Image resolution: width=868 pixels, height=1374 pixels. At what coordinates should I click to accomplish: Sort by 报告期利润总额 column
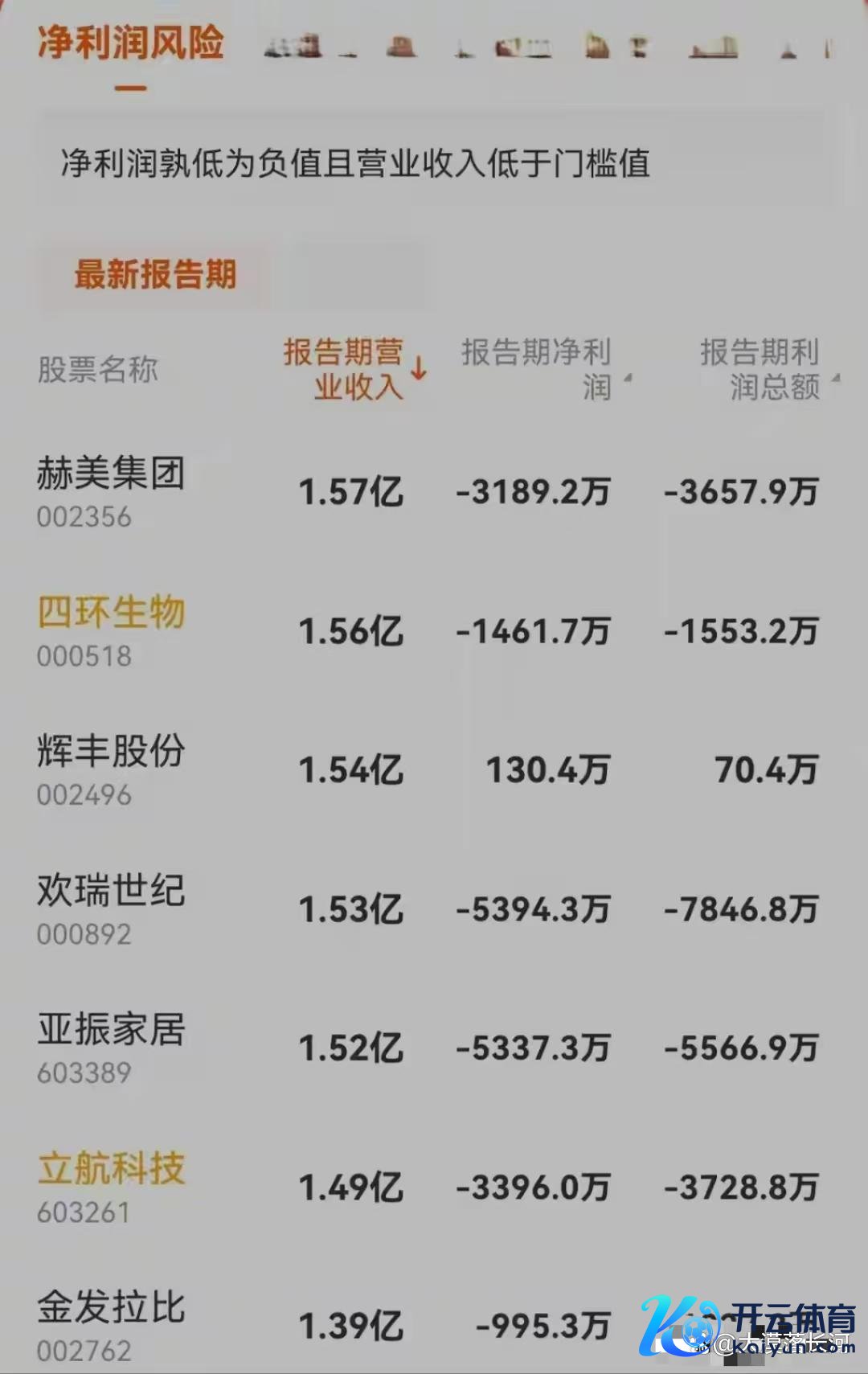pyautogui.click(x=762, y=370)
